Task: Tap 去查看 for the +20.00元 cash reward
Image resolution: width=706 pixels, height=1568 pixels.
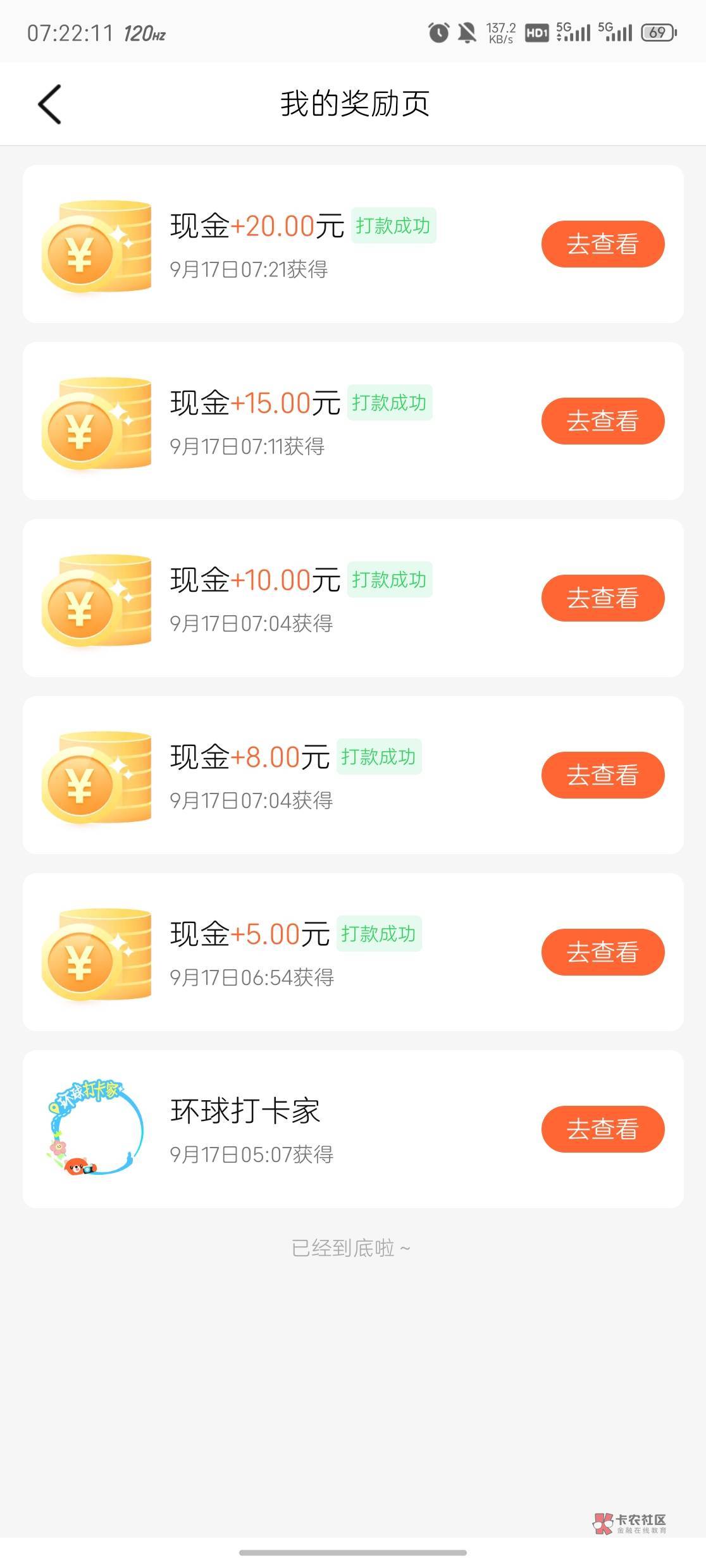Action: point(602,244)
